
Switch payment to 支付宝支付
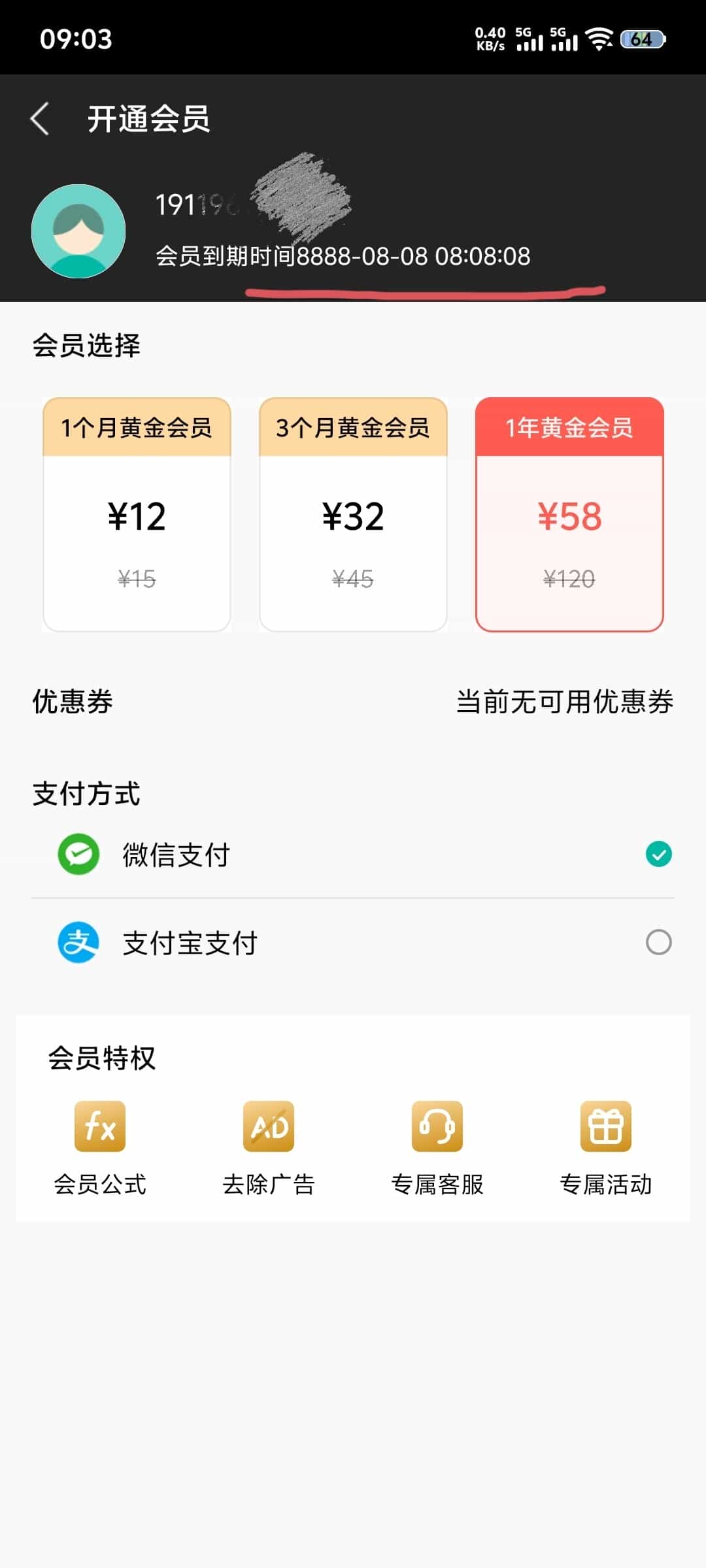[353, 943]
